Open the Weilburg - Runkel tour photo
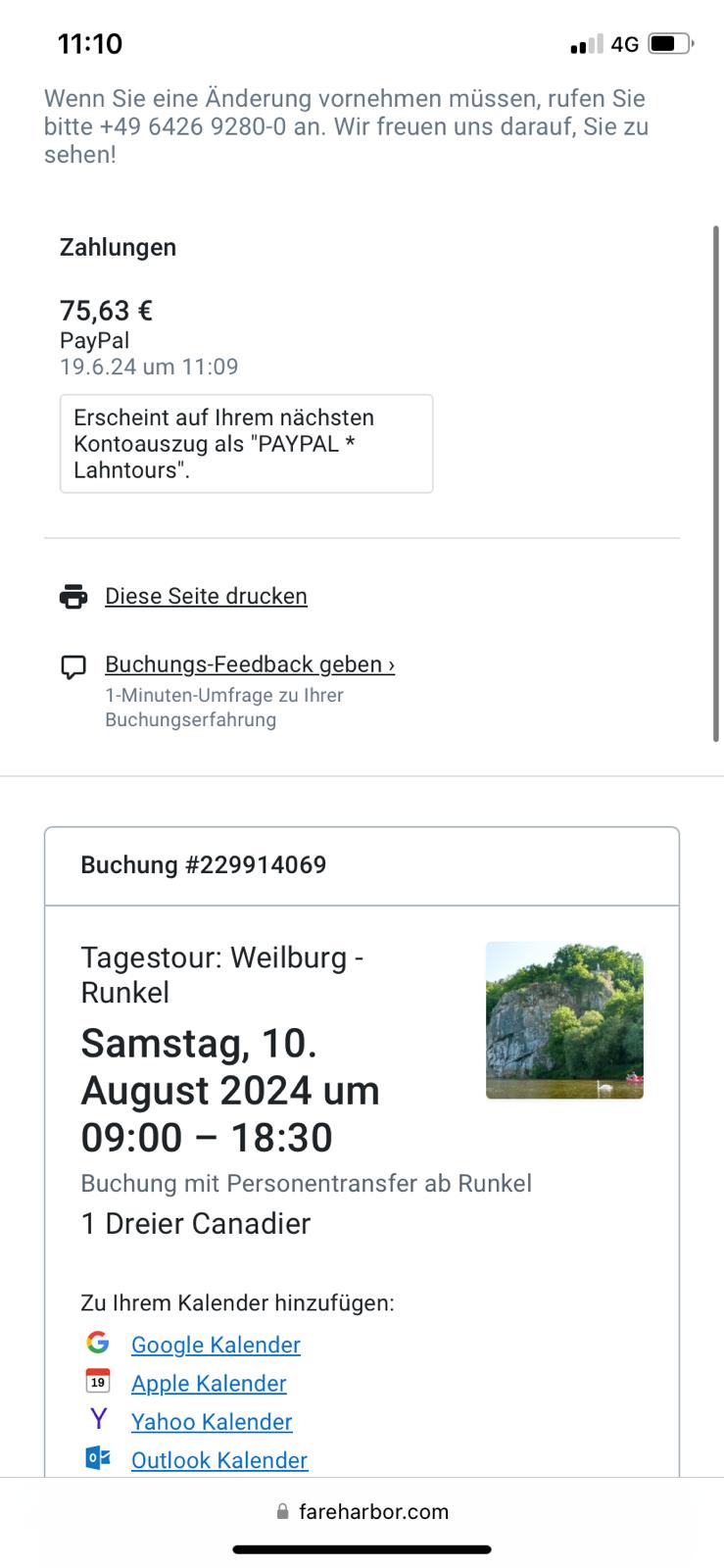Viewport: 724px width, 1568px height. 564,1020
